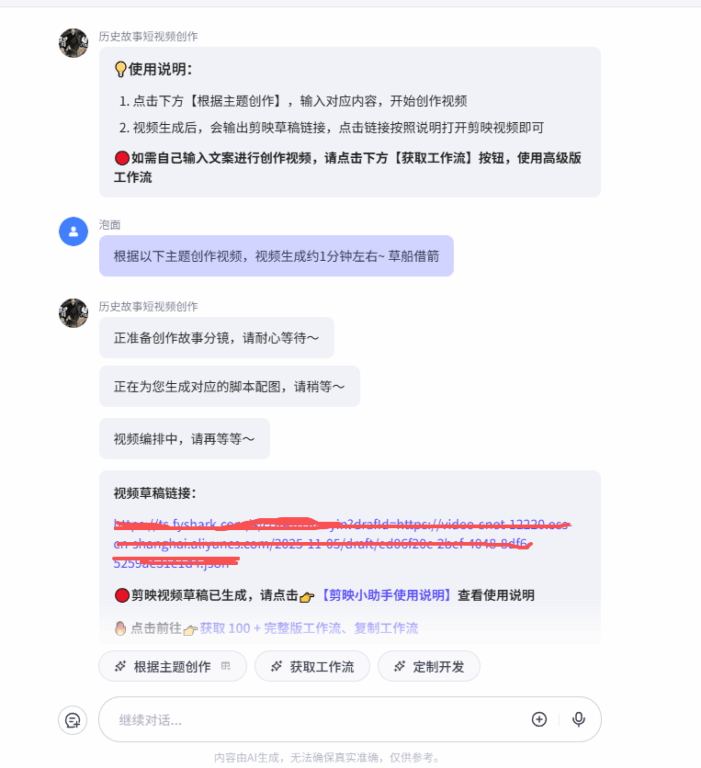701x768 pixels.
Task: Tap the new conversation icon beside the input
Action: click(x=73, y=719)
